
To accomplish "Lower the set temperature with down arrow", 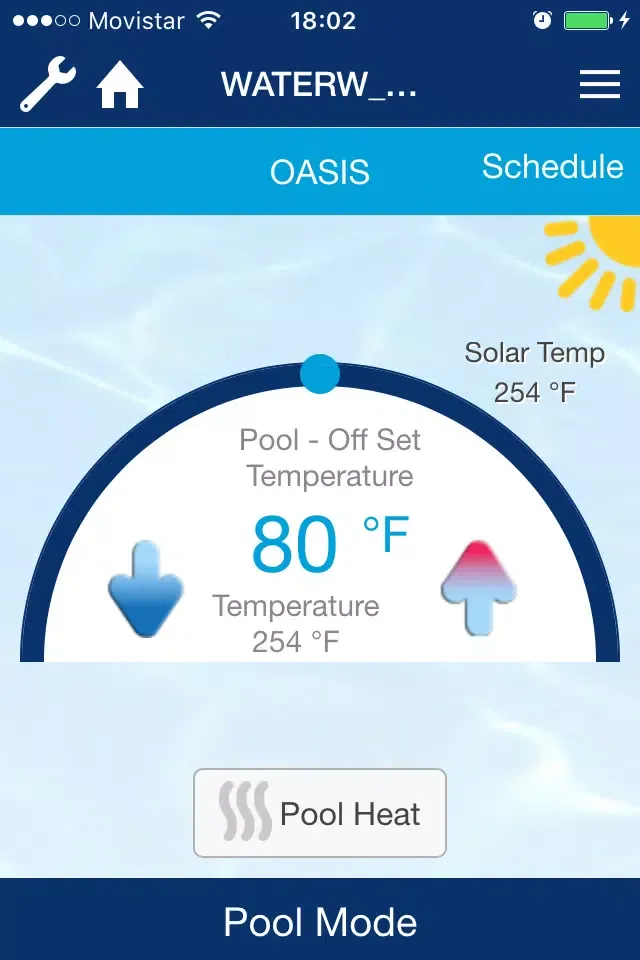I will (145, 588).
